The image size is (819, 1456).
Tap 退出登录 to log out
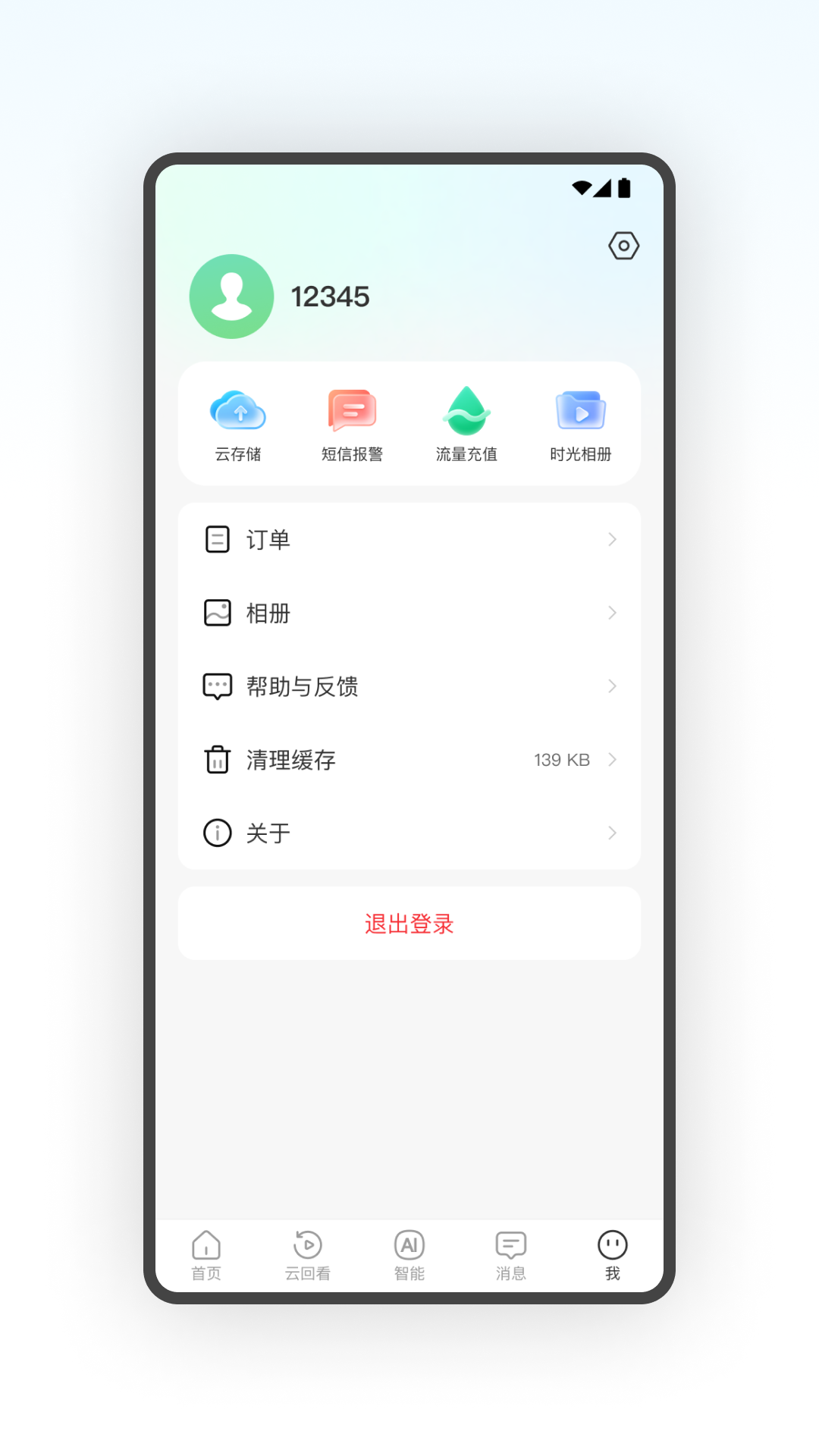pyautogui.click(x=409, y=924)
